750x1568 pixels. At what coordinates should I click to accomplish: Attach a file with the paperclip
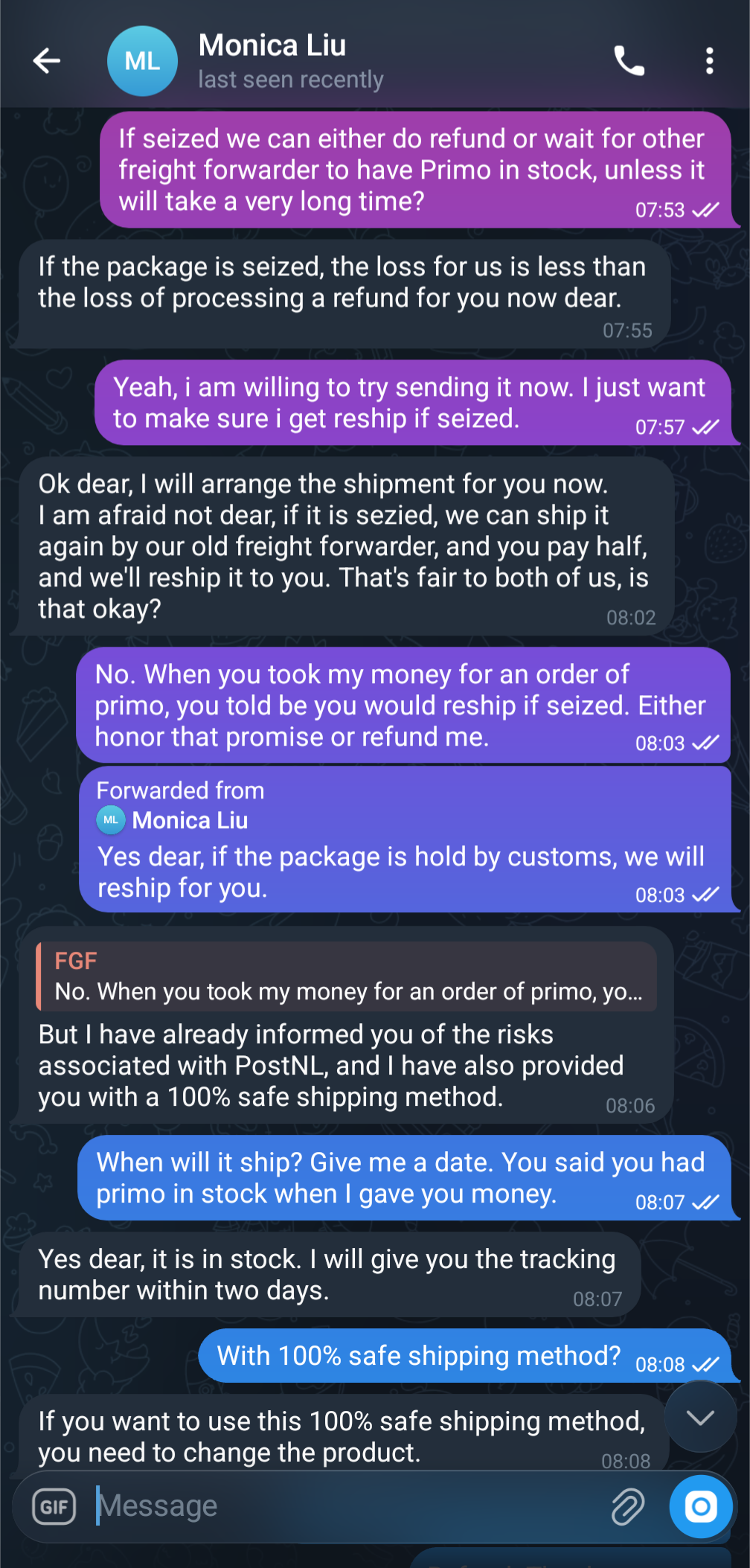point(627,1507)
